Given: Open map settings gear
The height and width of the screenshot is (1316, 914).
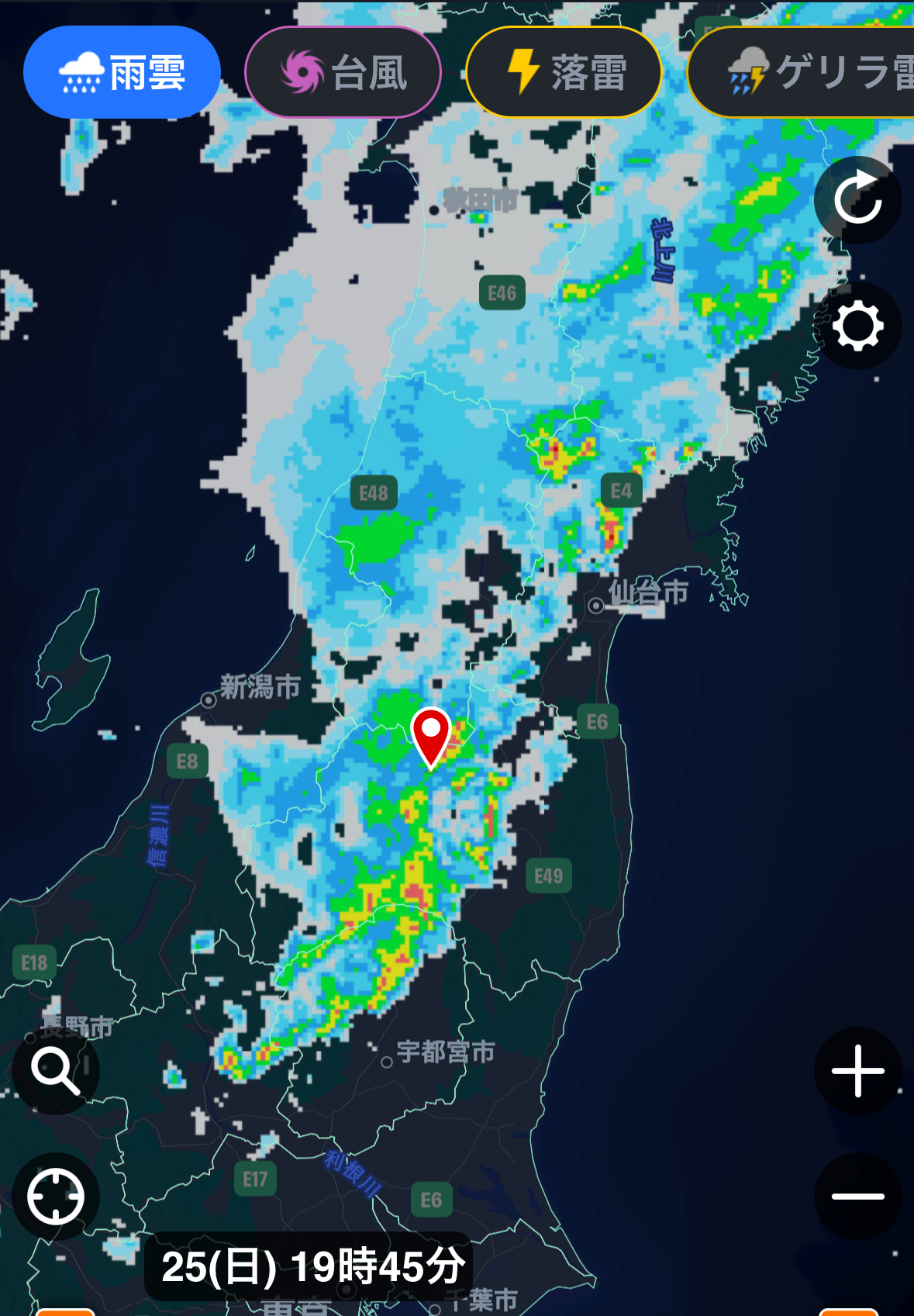Looking at the screenshot, I should point(857,326).
